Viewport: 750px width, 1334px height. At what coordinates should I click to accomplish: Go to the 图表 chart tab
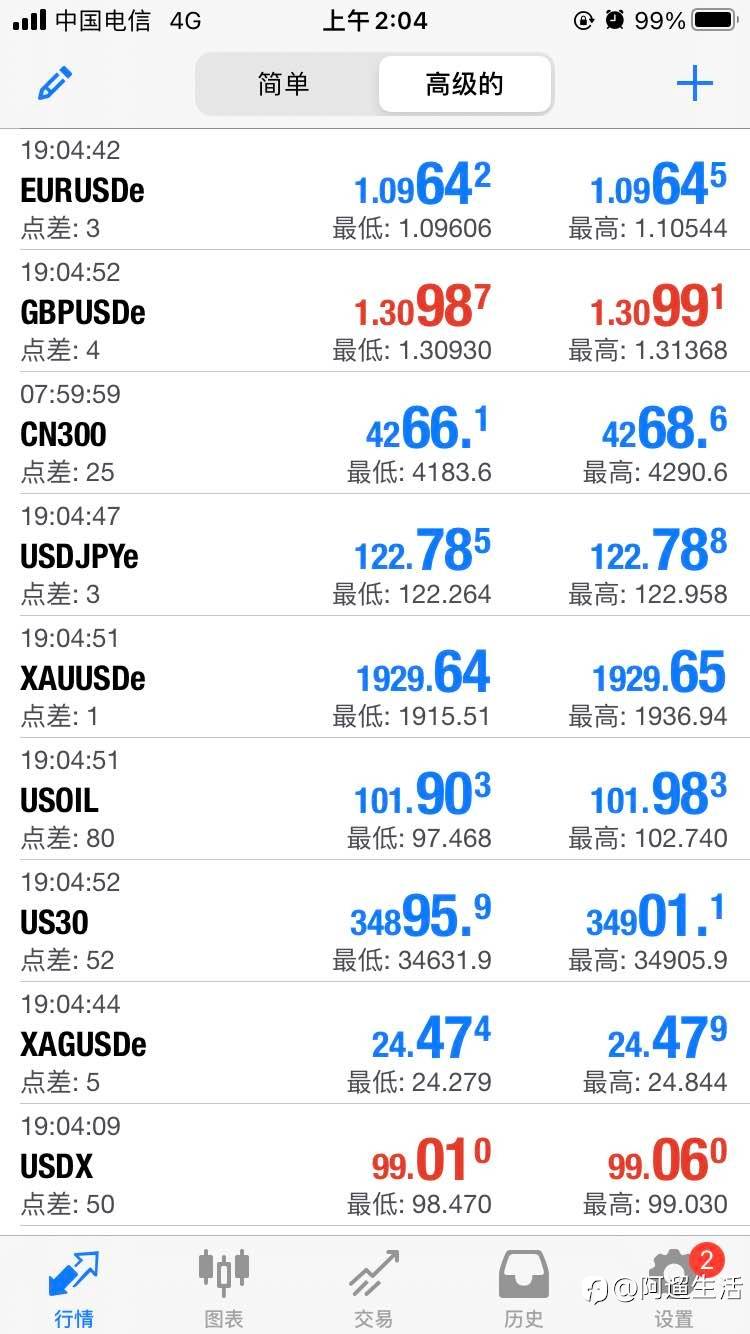point(224,1288)
